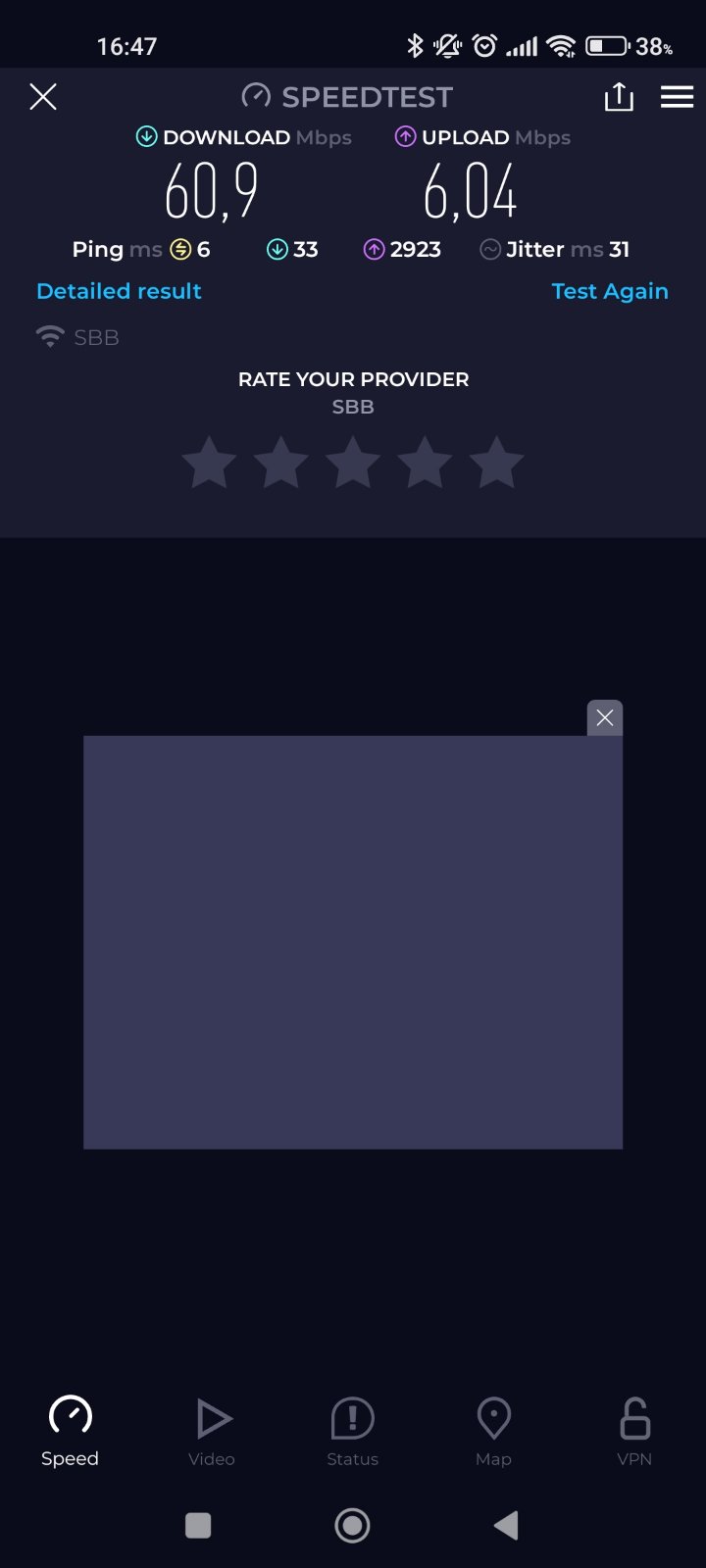706x1568 pixels.
Task: Open the hamburger menu
Action: (677, 96)
